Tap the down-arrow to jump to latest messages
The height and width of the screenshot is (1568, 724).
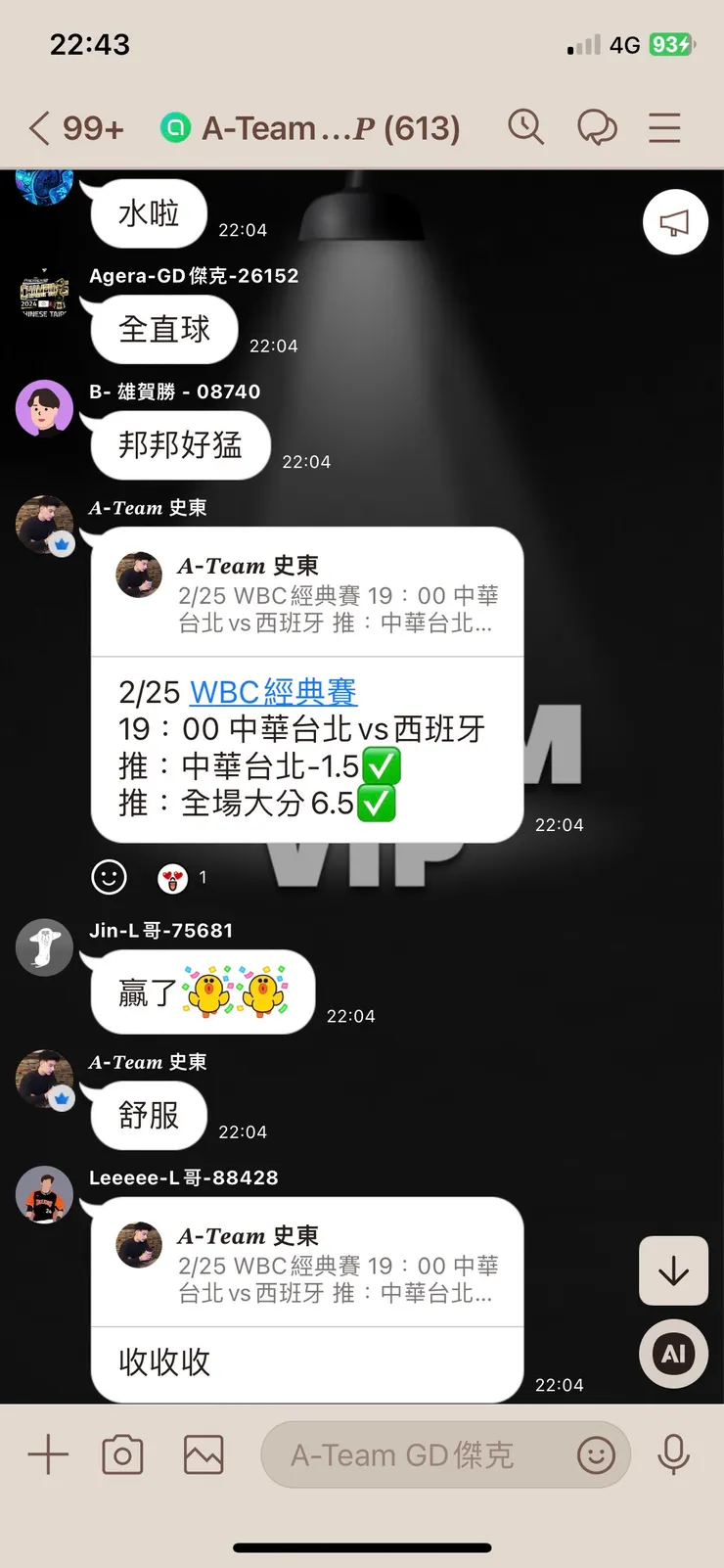(x=673, y=1271)
